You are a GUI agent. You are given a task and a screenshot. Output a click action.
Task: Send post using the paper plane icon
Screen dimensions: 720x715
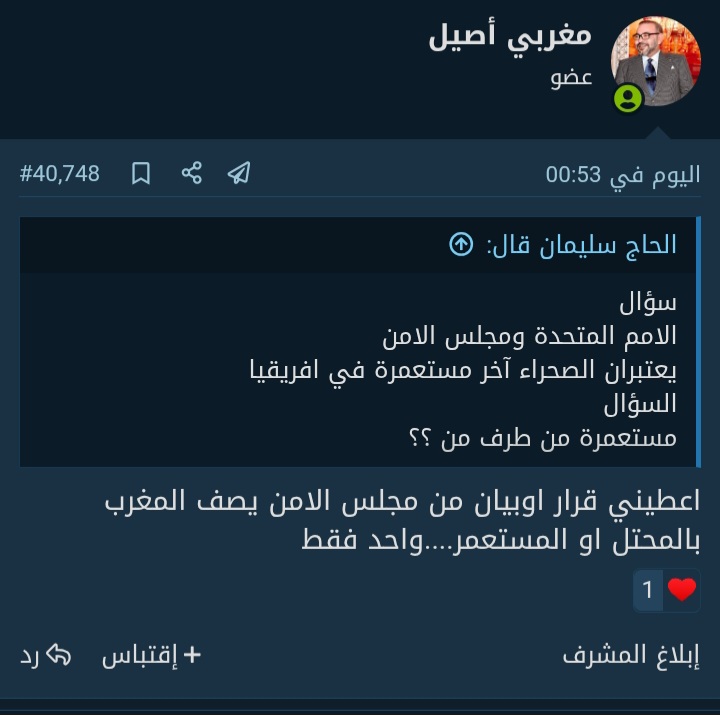coord(238,174)
